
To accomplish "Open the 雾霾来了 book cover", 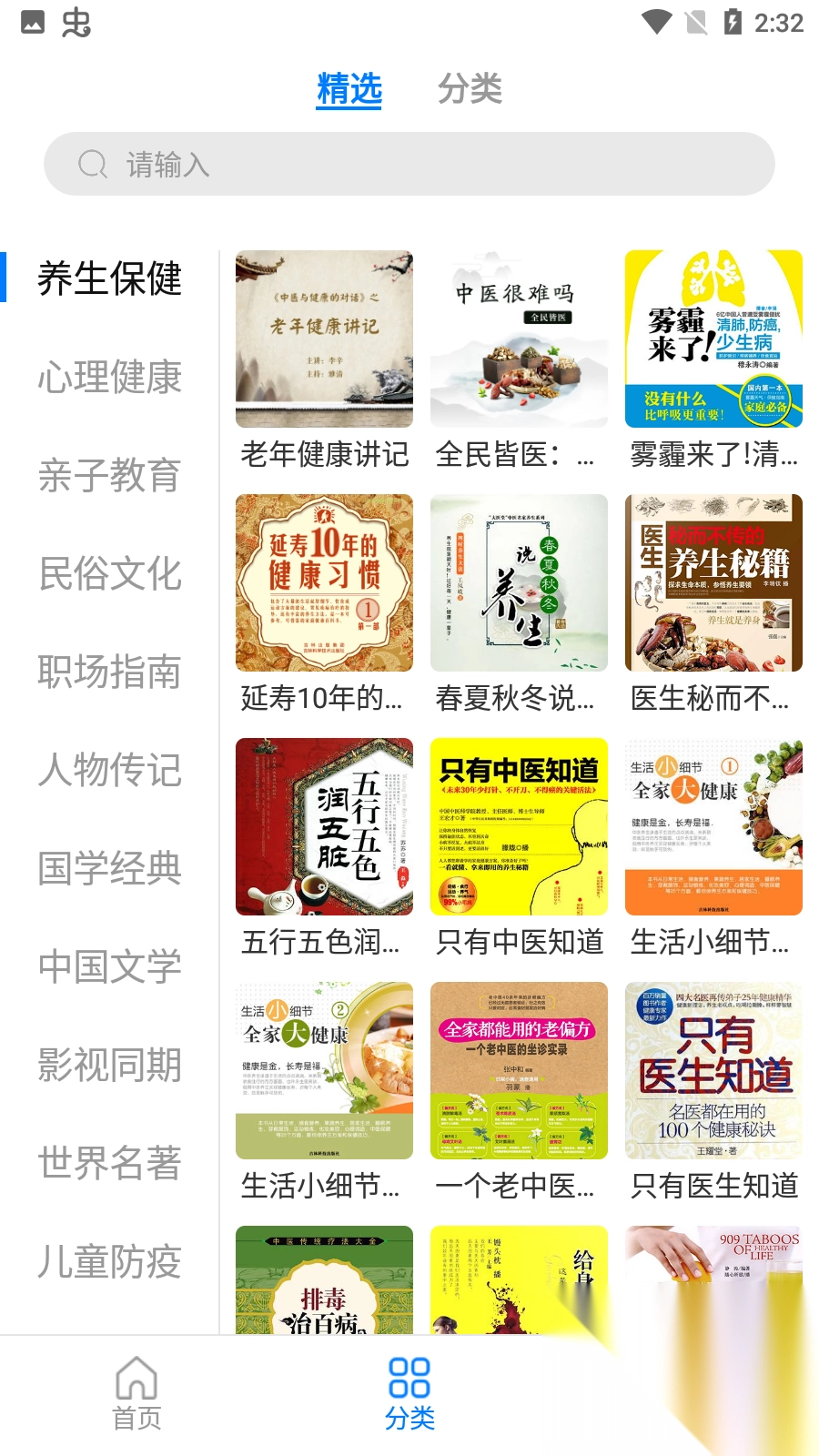I will [713, 339].
